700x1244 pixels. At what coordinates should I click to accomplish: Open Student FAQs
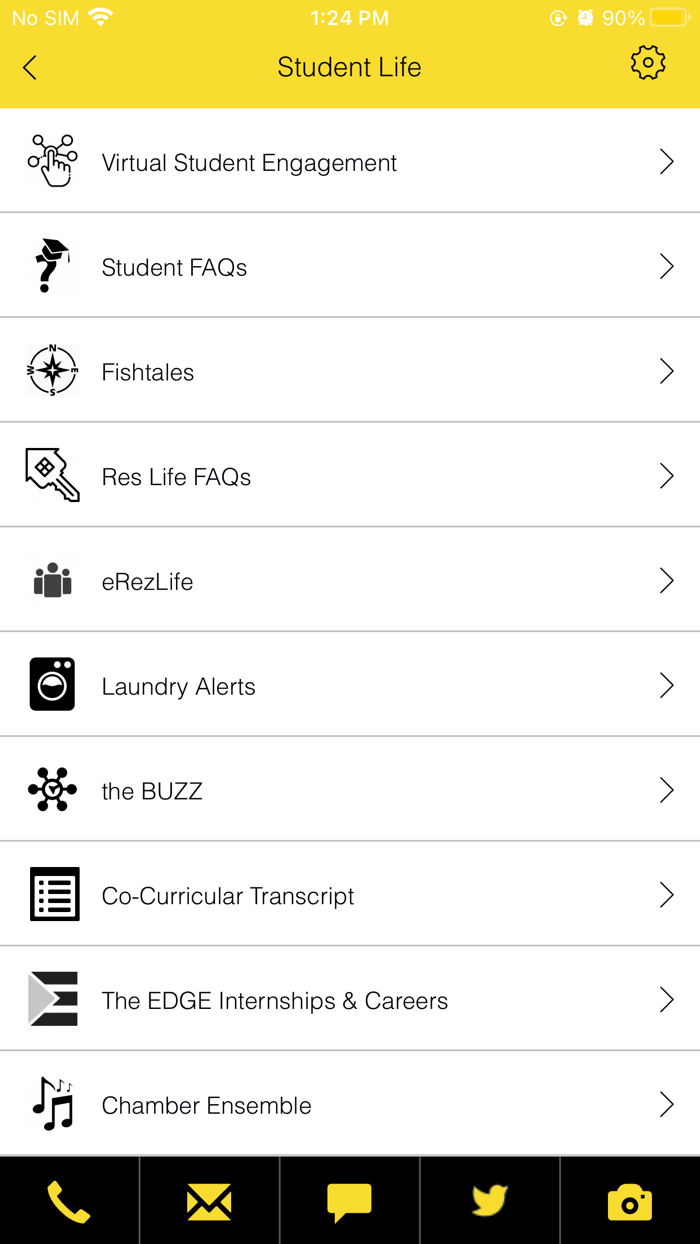pos(349,267)
